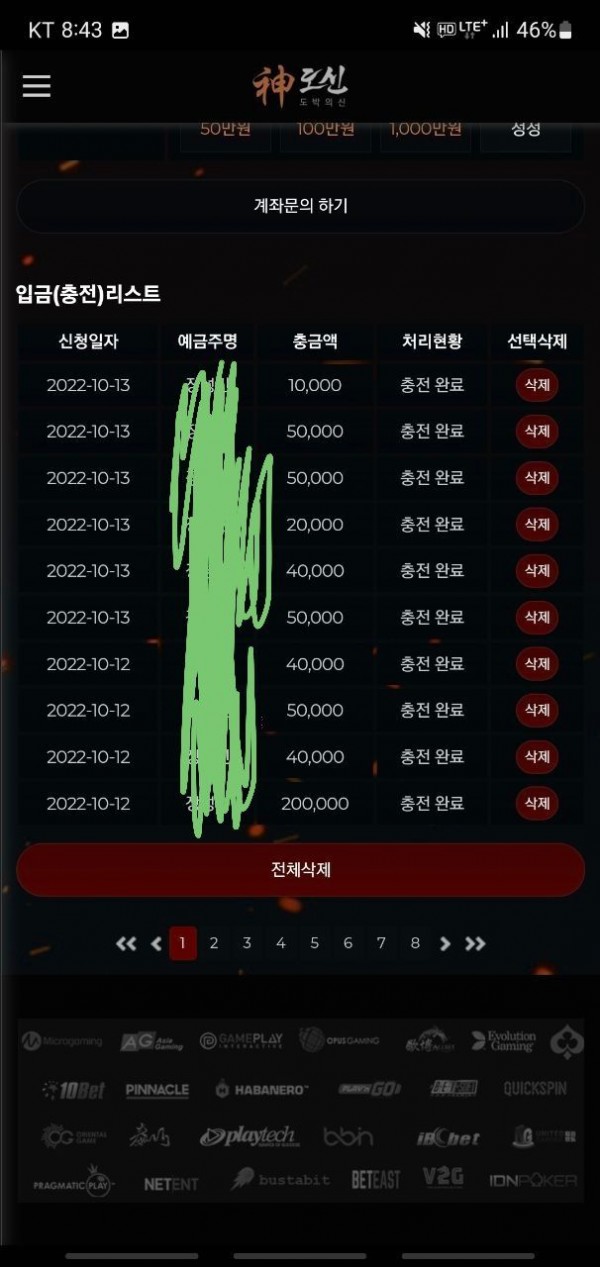Jump to the first page double arrow
The image size is (600, 1267).
point(126,943)
